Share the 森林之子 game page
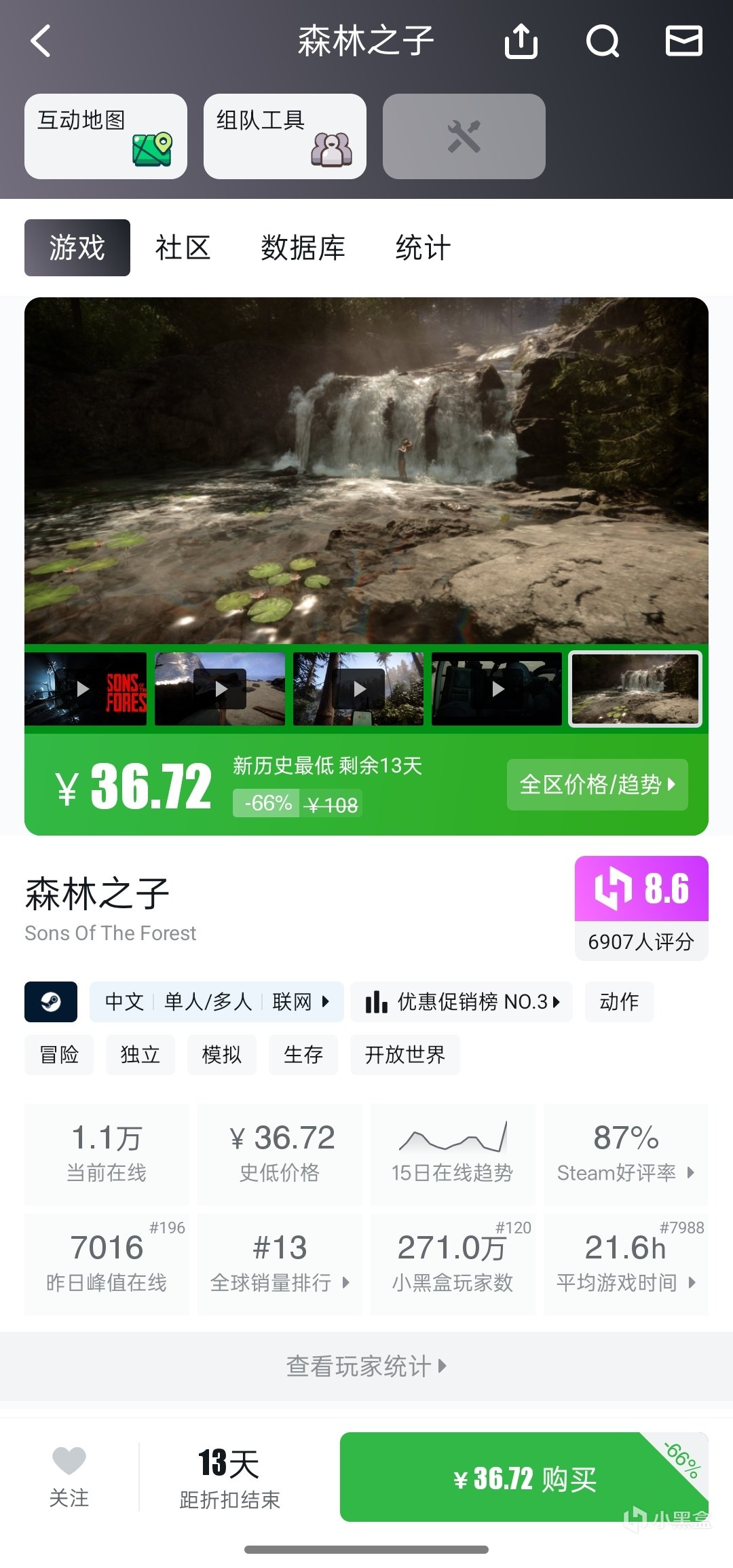The width and height of the screenshot is (733, 1568). 521,41
